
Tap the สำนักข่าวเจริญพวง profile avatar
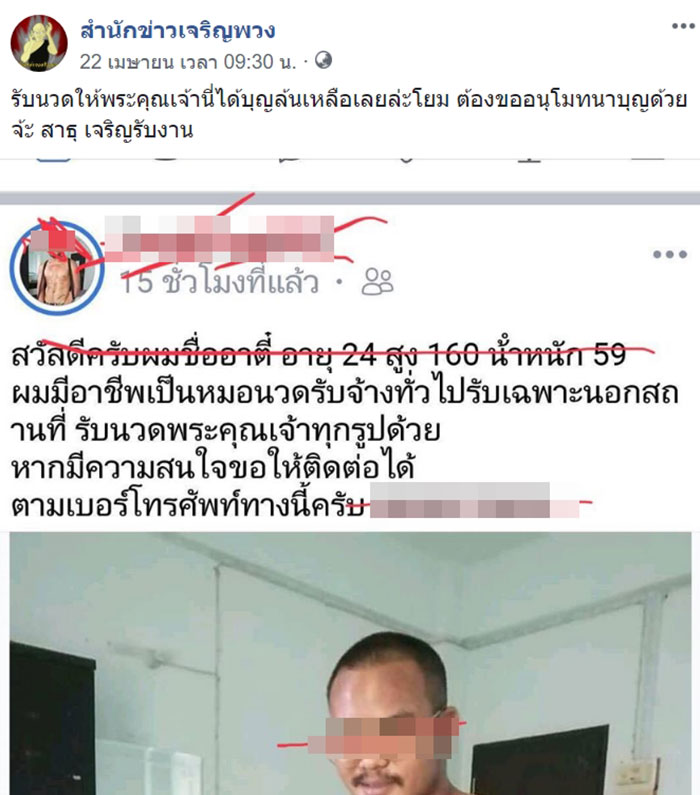[39, 43]
